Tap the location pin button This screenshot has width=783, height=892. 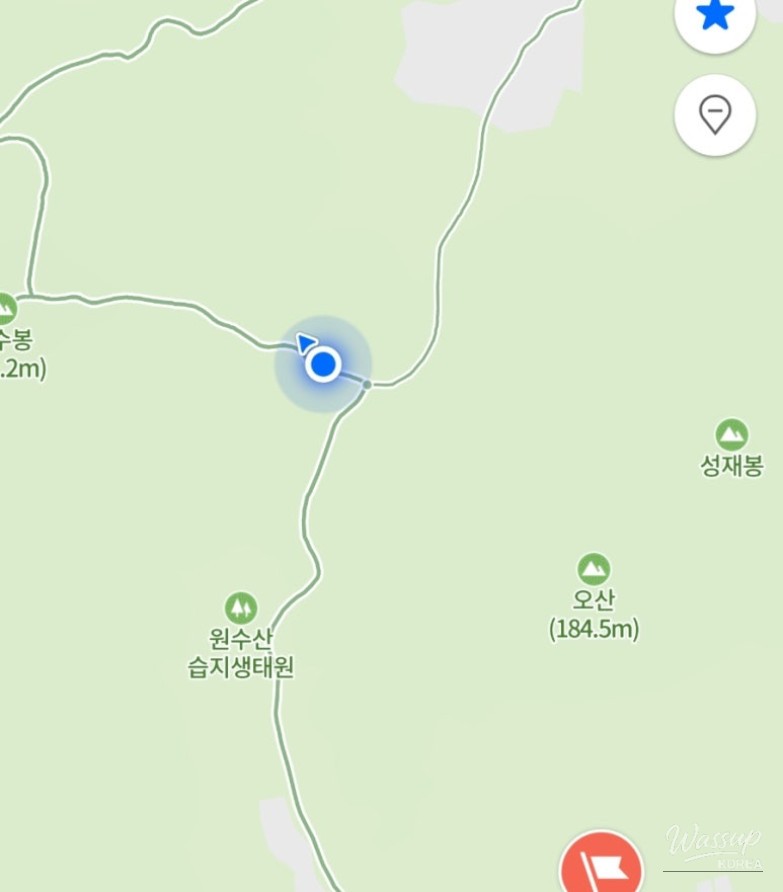coord(715,115)
